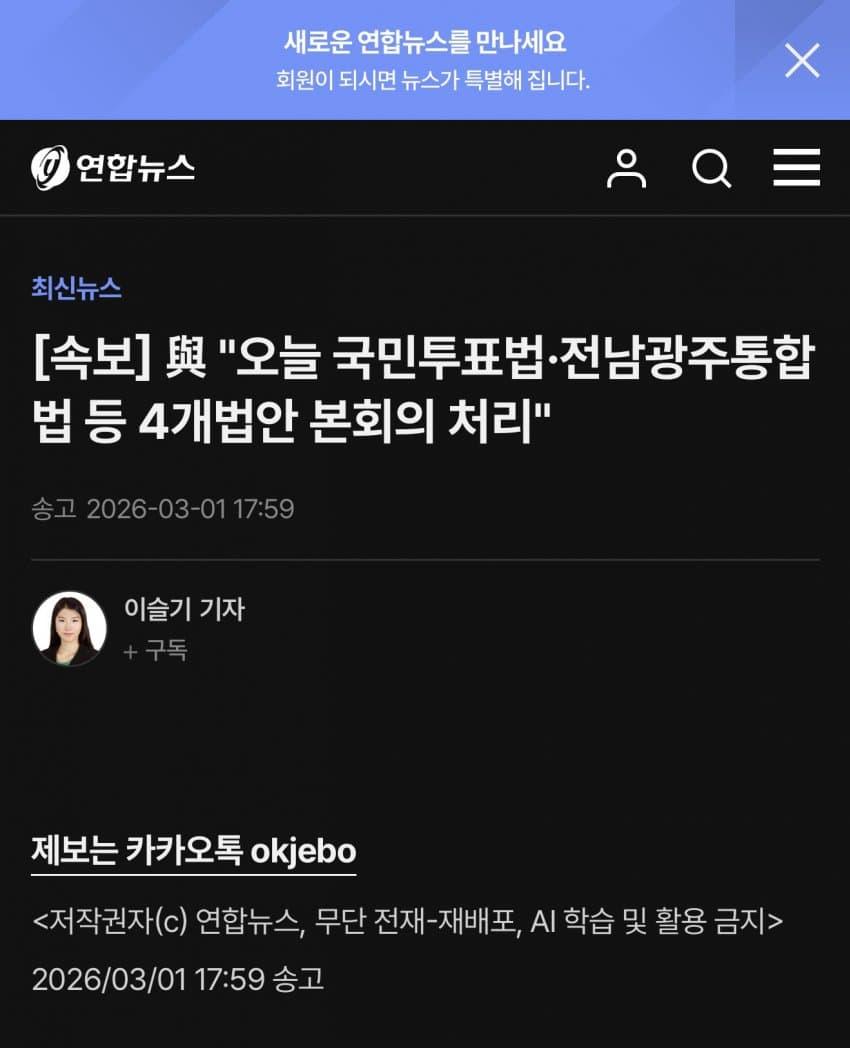
Task: Click the circular Yonhap News emblem
Action: (52, 169)
